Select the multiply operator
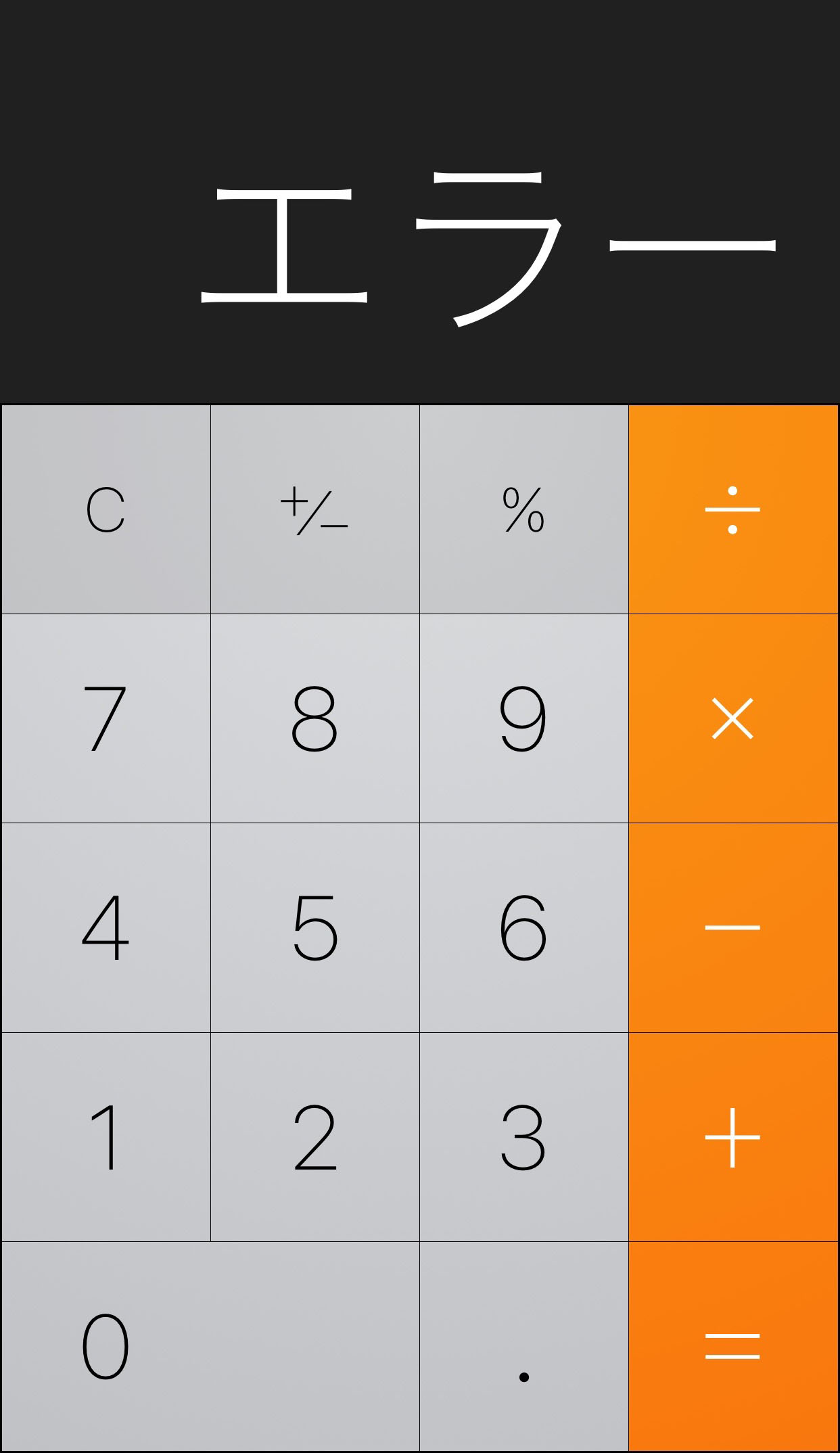The image size is (840, 1453). [x=734, y=718]
